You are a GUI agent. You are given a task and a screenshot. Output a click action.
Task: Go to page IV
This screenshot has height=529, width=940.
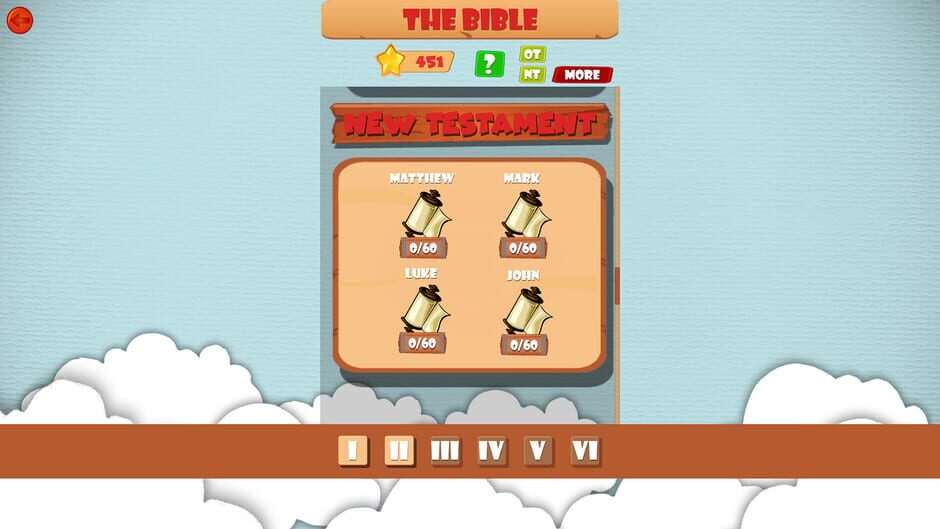pyautogui.click(x=491, y=451)
